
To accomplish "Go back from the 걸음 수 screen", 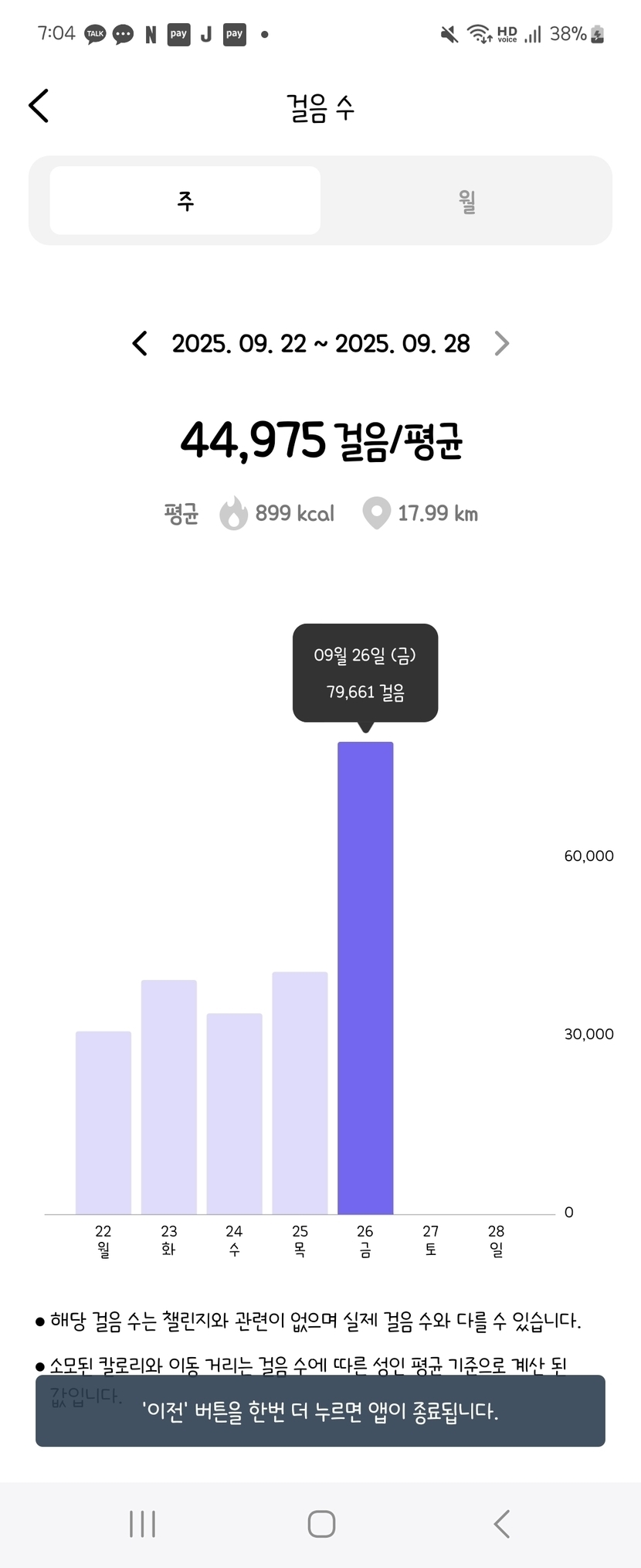I will pyautogui.click(x=39, y=106).
